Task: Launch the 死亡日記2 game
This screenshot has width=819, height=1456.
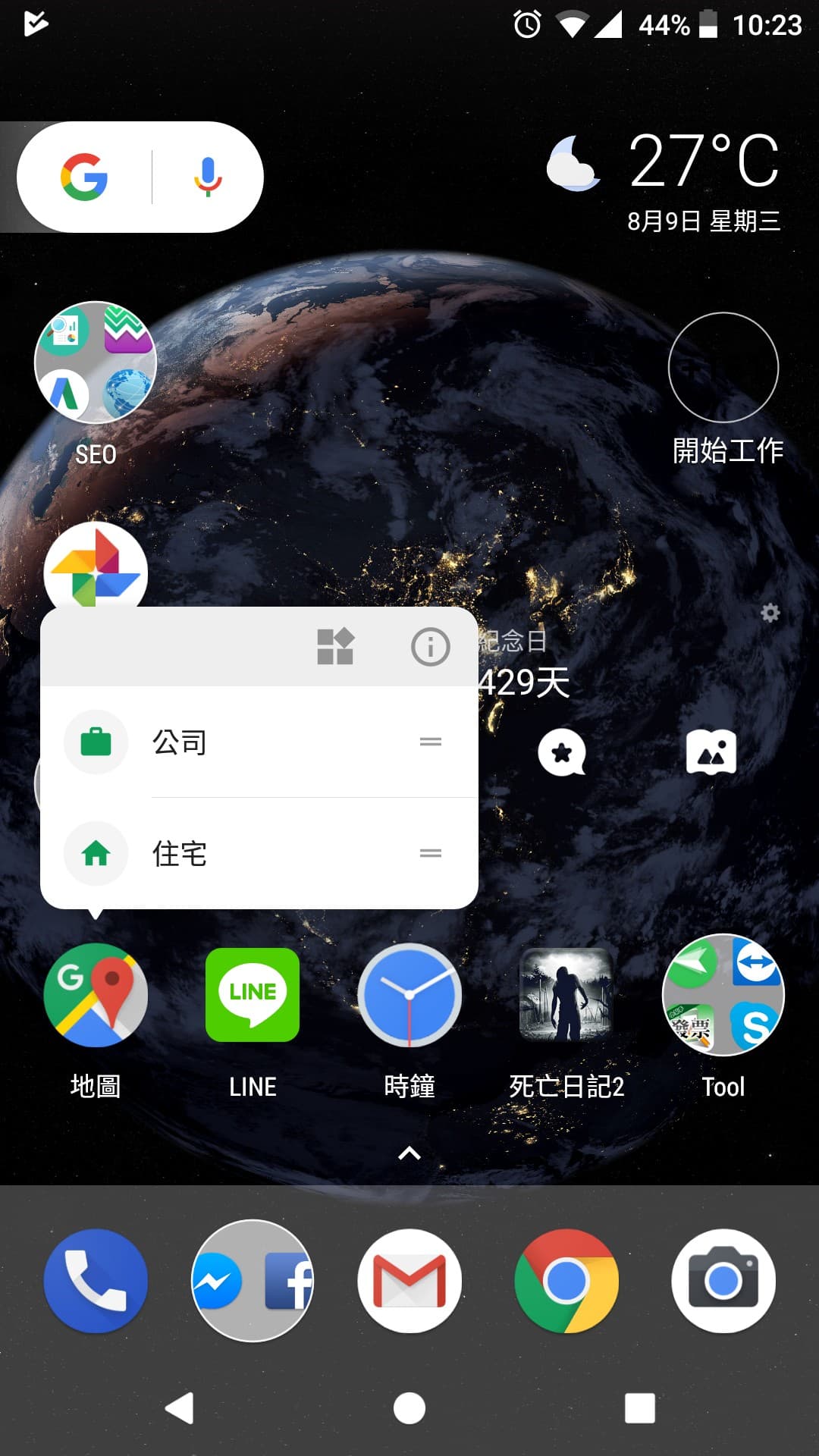Action: tap(566, 996)
